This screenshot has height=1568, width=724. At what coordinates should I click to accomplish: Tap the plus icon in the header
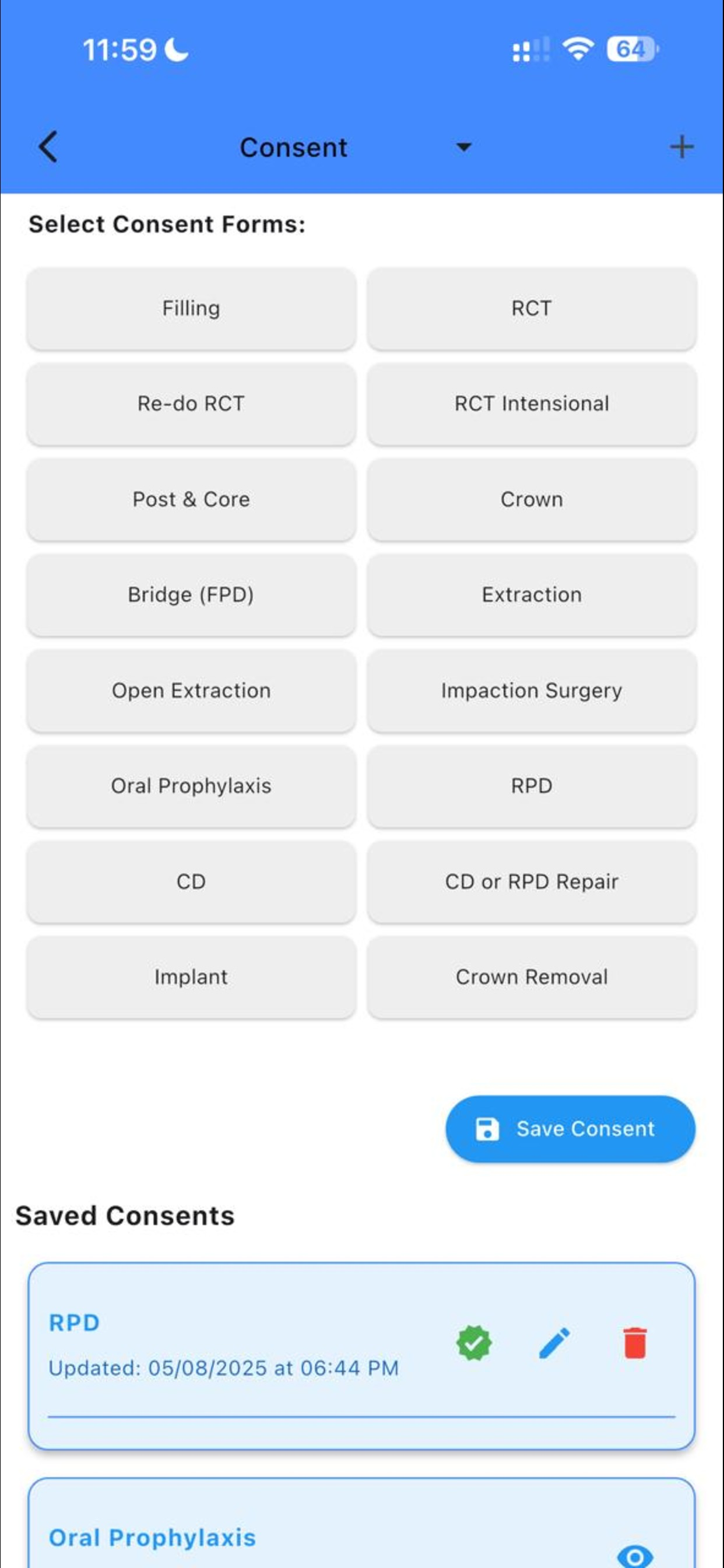pyautogui.click(x=681, y=146)
